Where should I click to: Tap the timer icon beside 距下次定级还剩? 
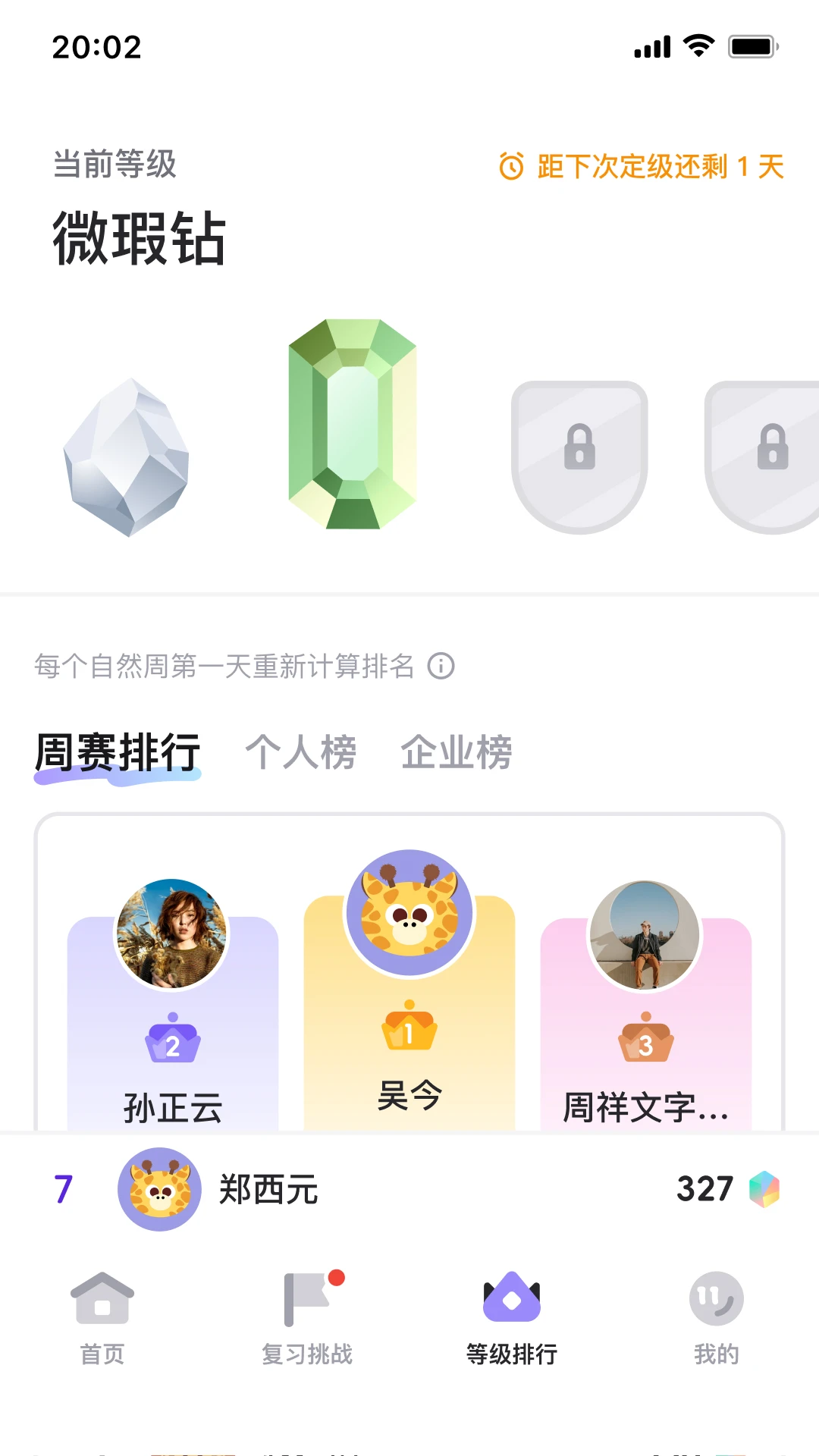[512, 165]
